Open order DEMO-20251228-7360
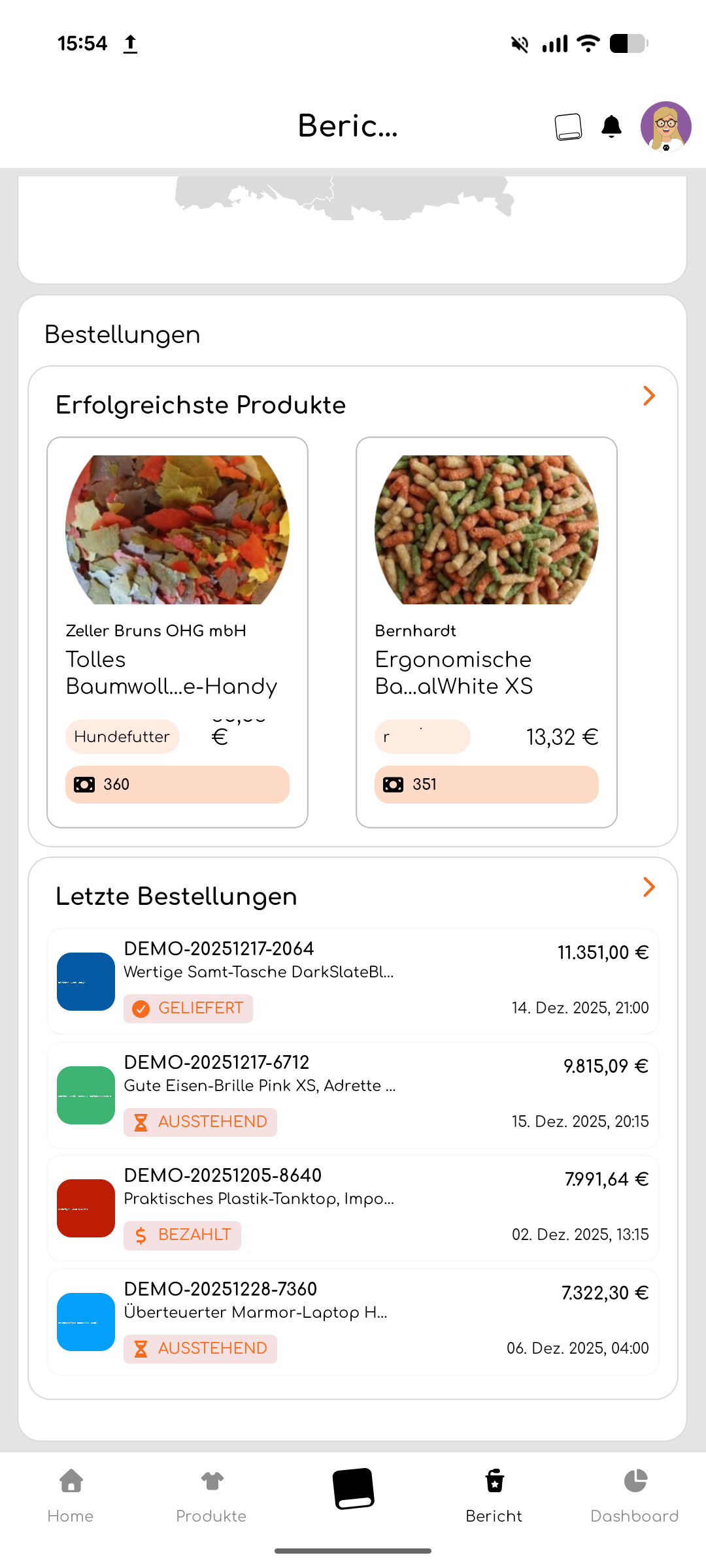The image size is (706, 1568). (x=353, y=1322)
